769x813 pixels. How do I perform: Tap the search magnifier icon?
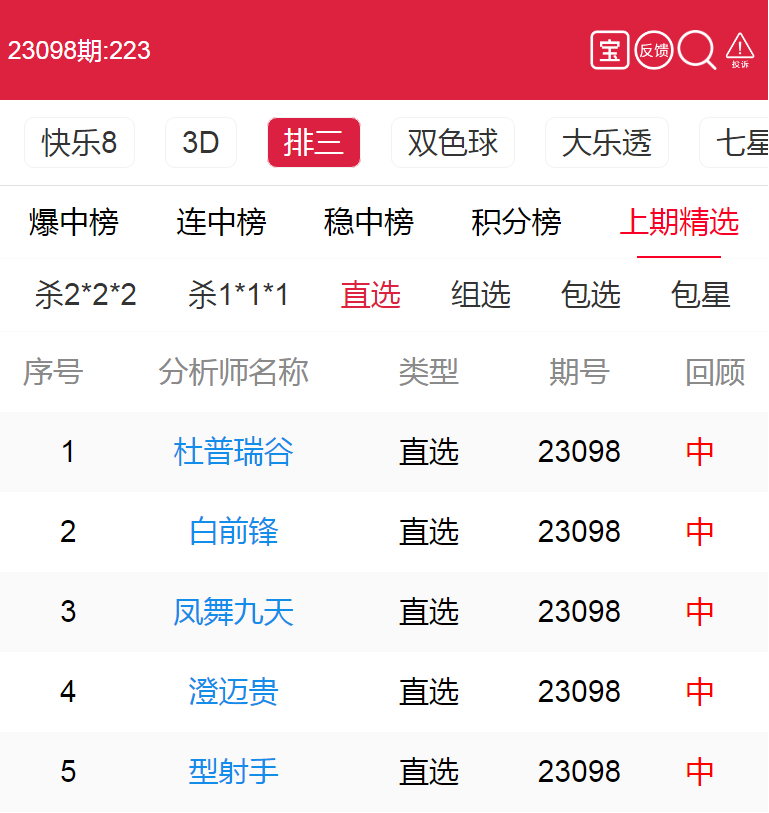[x=697, y=50]
